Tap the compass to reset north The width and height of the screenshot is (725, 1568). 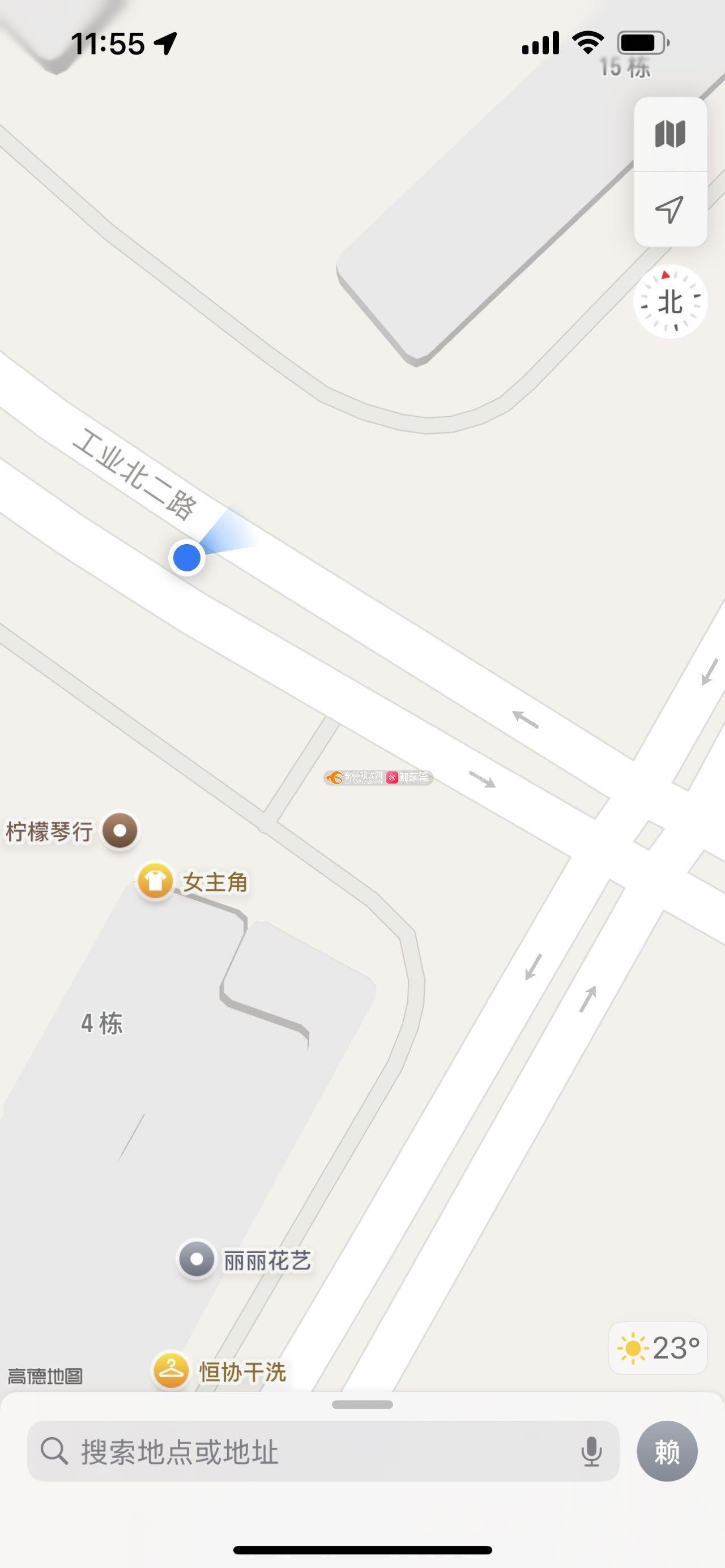coord(669,302)
